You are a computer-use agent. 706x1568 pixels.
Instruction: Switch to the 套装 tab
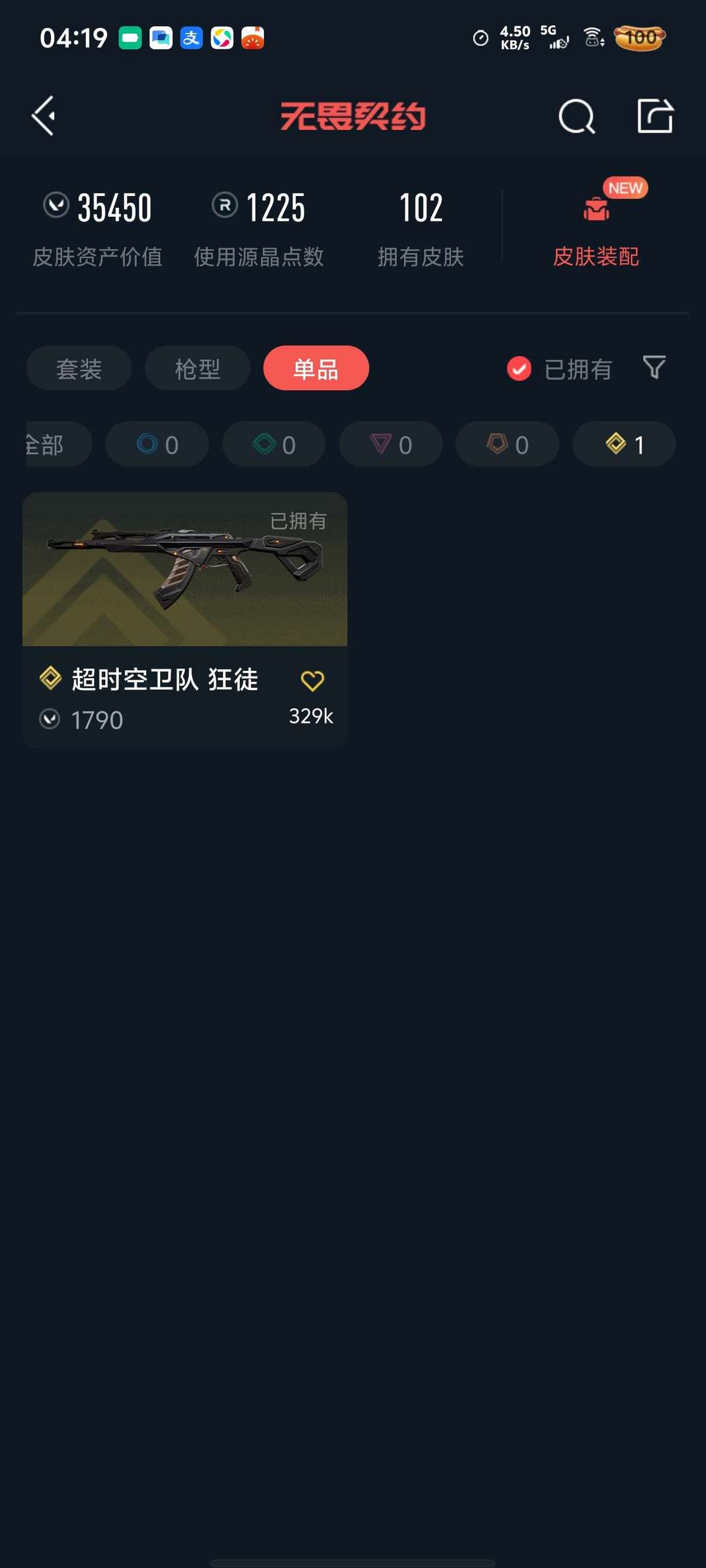(x=79, y=368)
